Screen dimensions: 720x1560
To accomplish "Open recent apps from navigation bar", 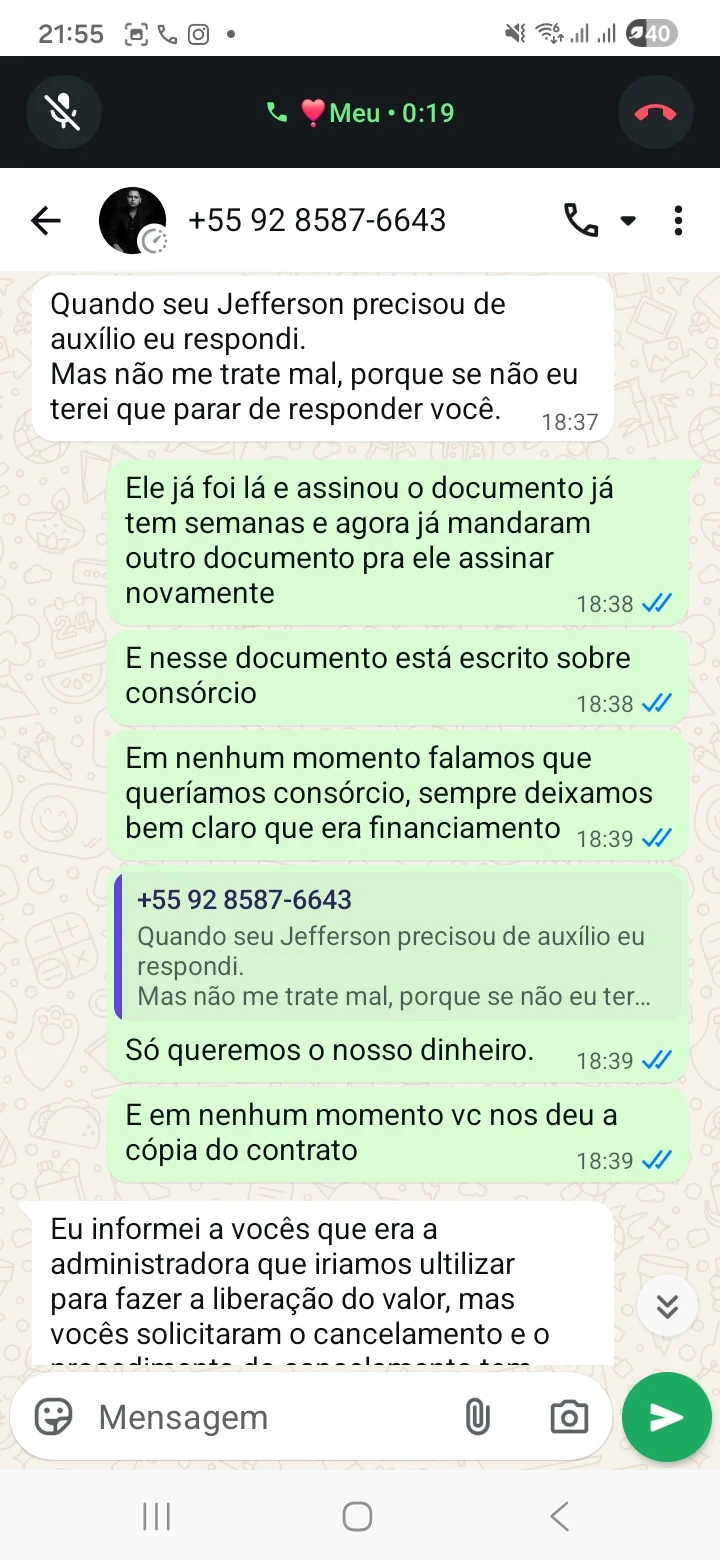I will pyautogui.click(x=156, y=1516).
